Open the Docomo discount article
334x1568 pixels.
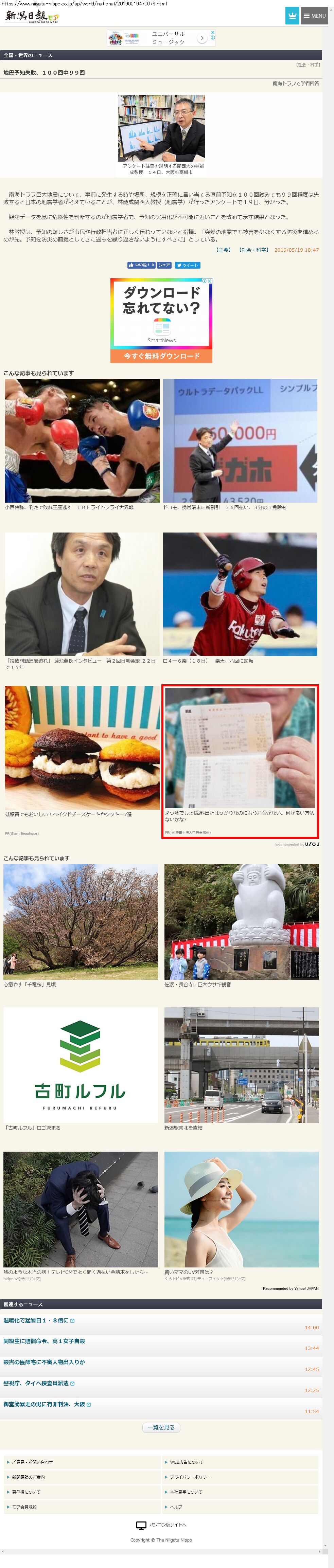point(240,441)
